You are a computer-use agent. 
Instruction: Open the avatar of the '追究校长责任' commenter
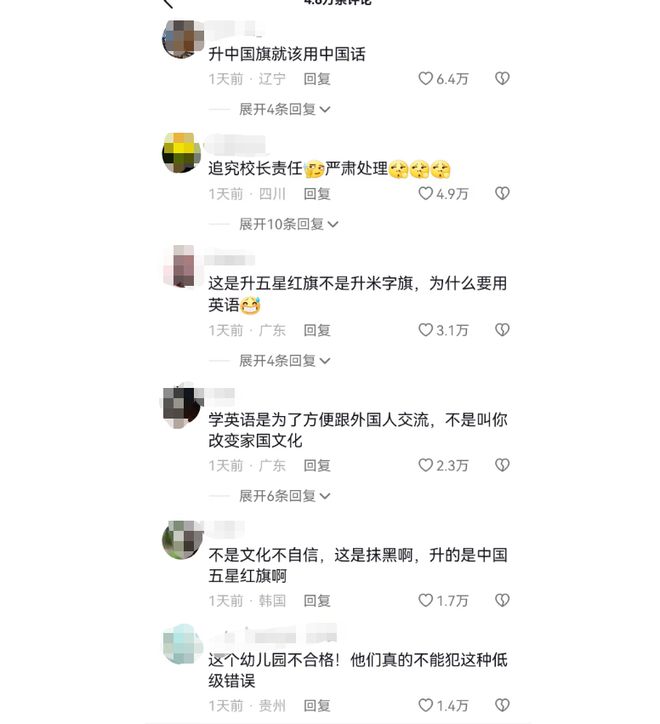181,153
